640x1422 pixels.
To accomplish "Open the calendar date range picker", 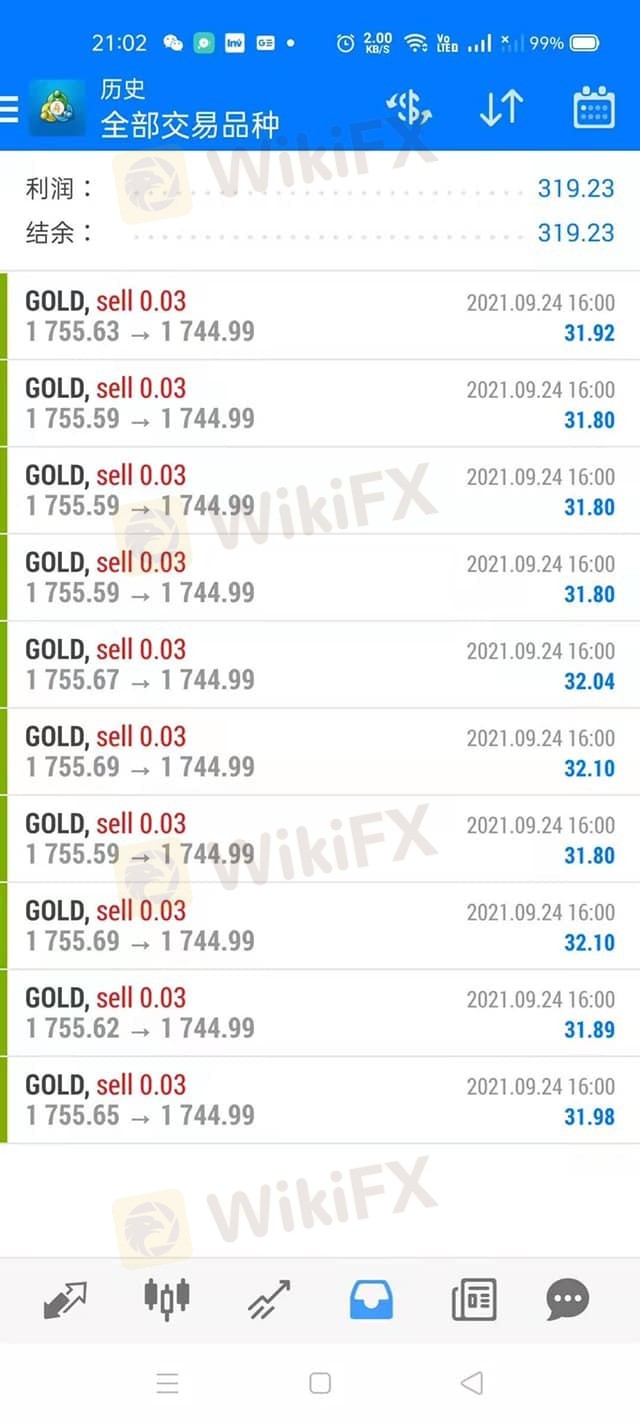I will (x=593, y=108).
